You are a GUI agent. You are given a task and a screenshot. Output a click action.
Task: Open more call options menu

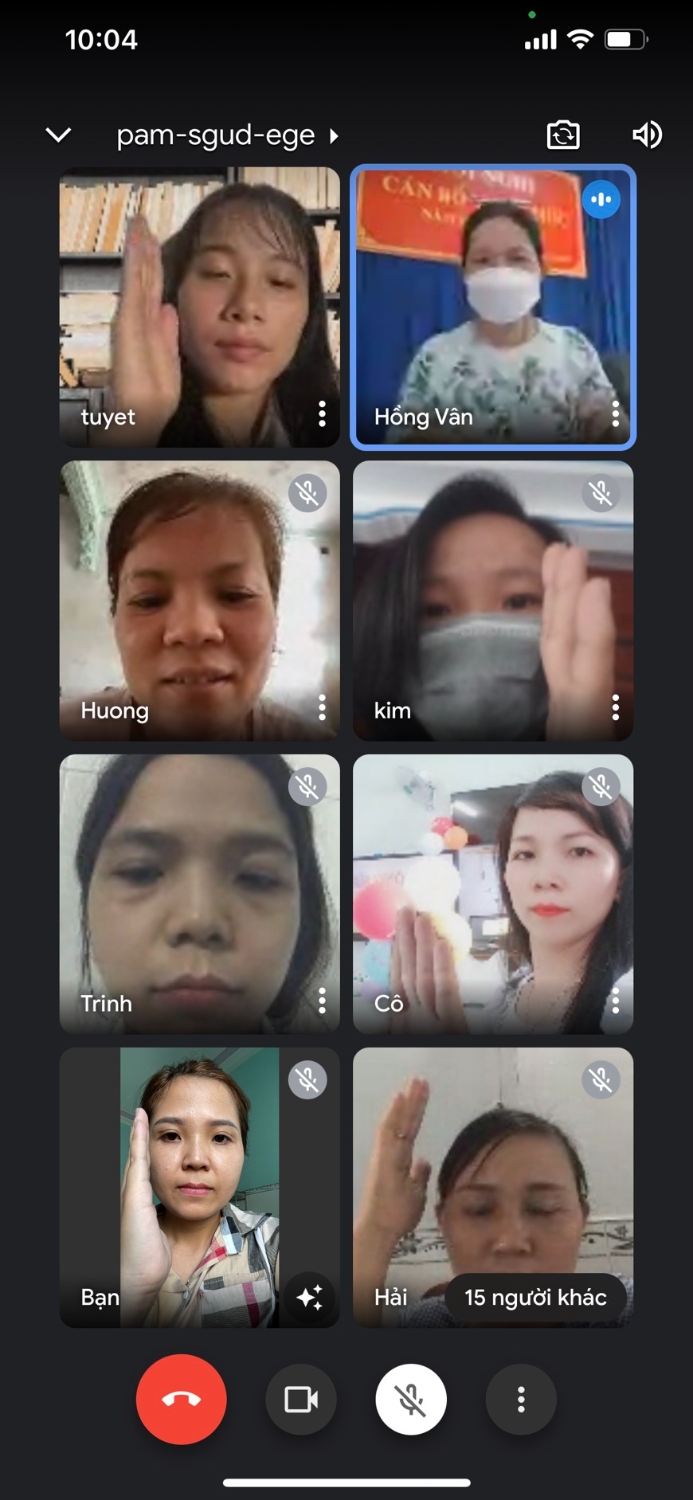click(x=521, y=1399)
